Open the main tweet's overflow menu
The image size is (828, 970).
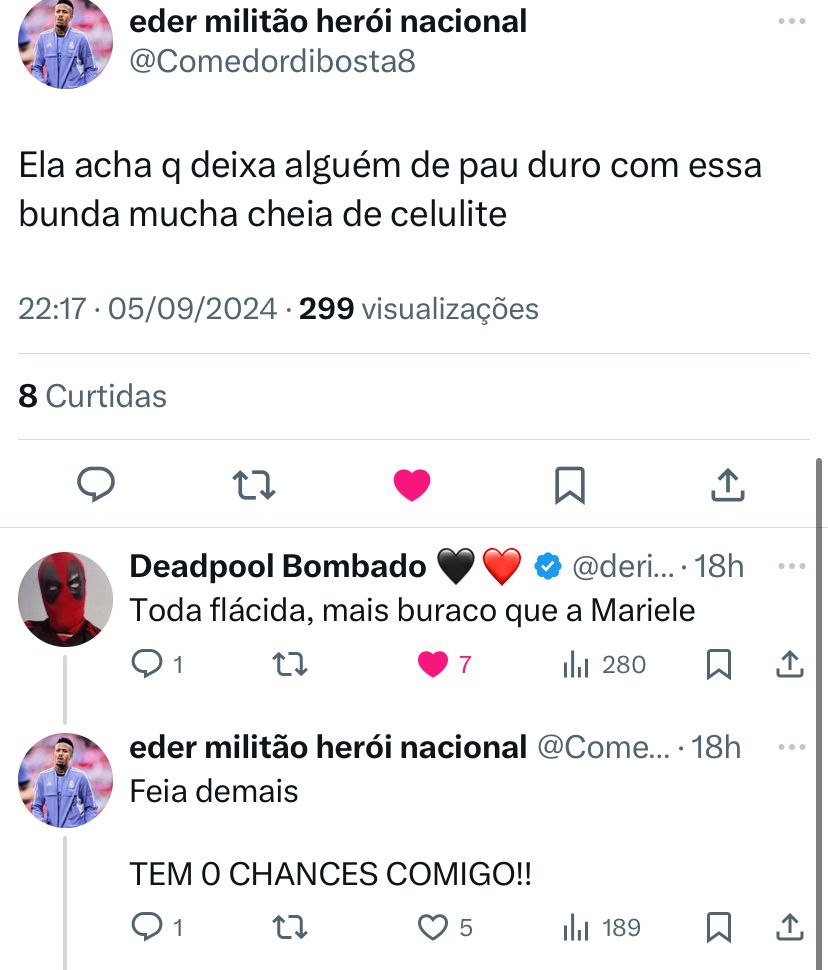pyautogui.click(x=791, y=21)
